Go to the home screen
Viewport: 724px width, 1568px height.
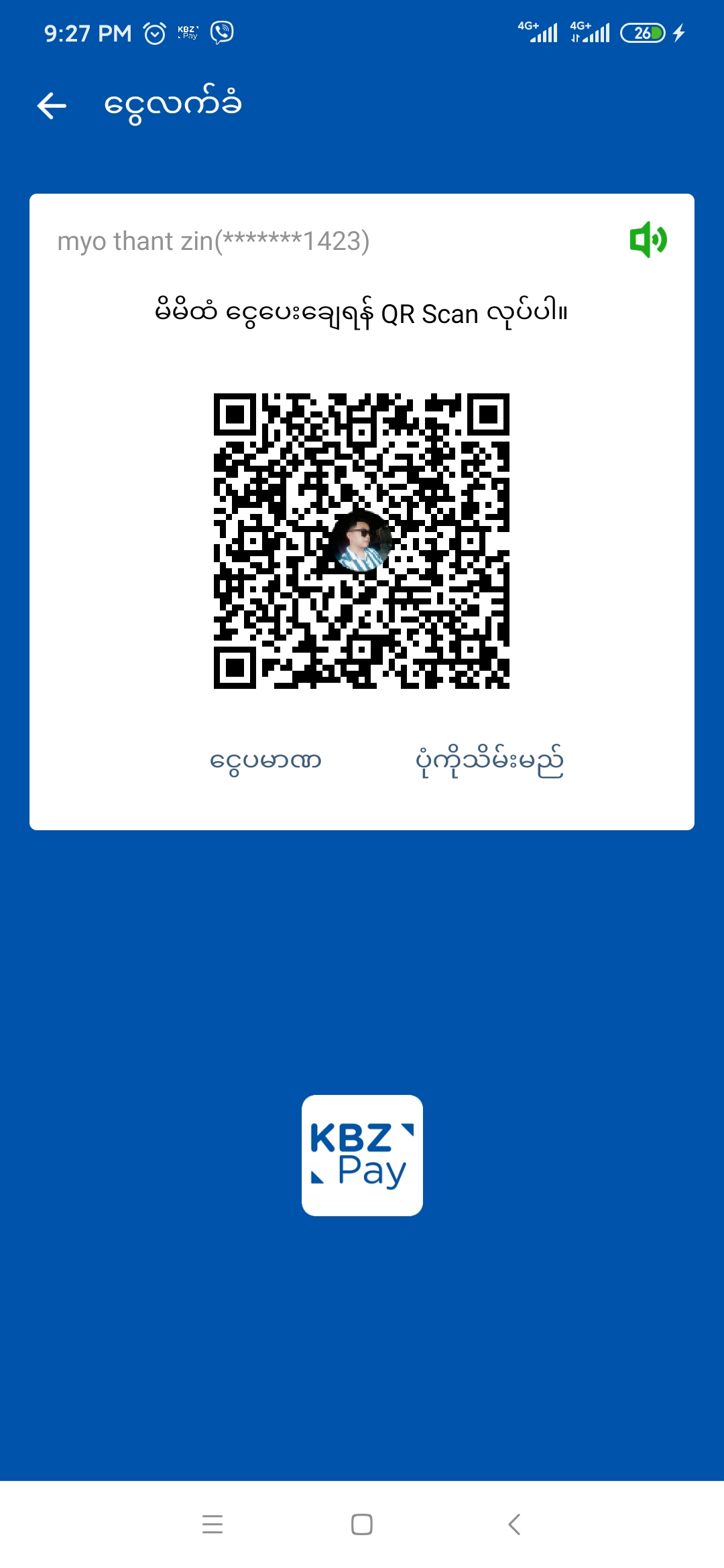pos(362,1524)
